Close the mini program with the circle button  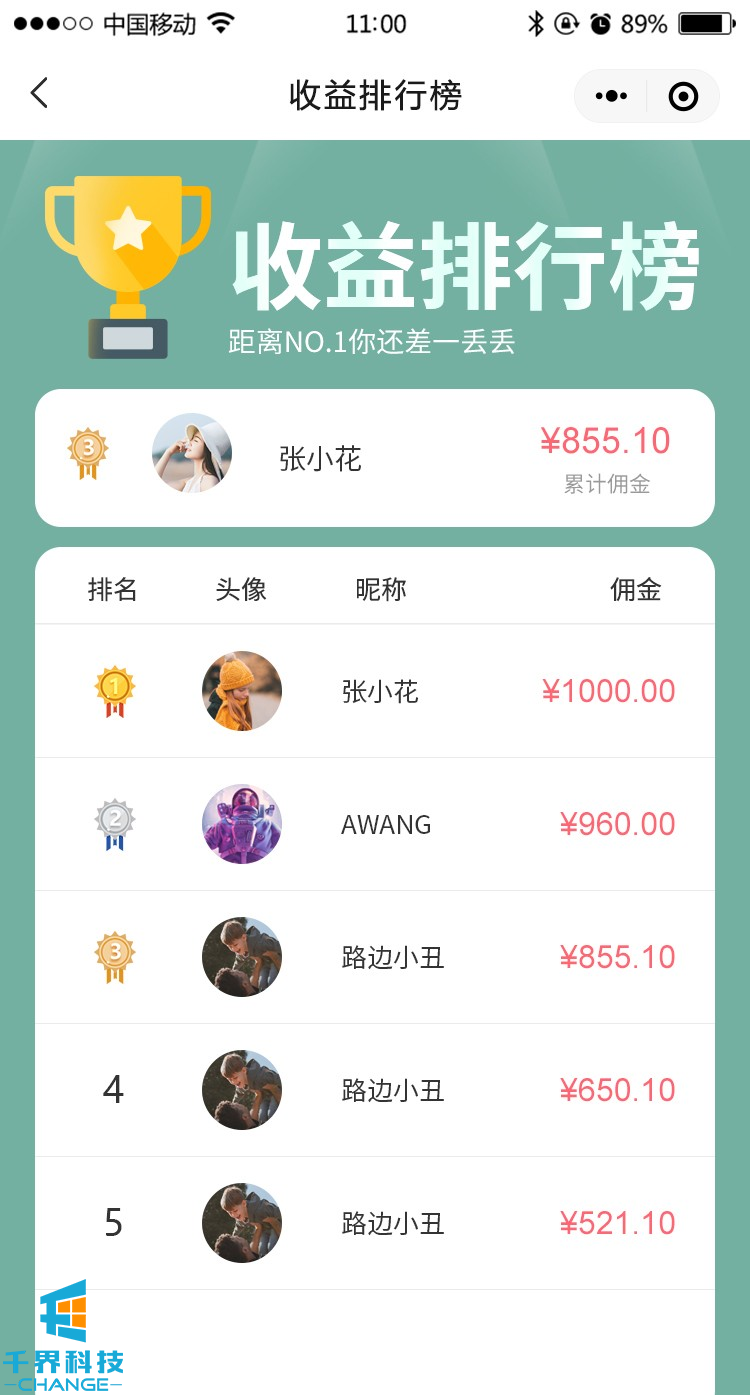pyautogui.click(x=683, y=96)
